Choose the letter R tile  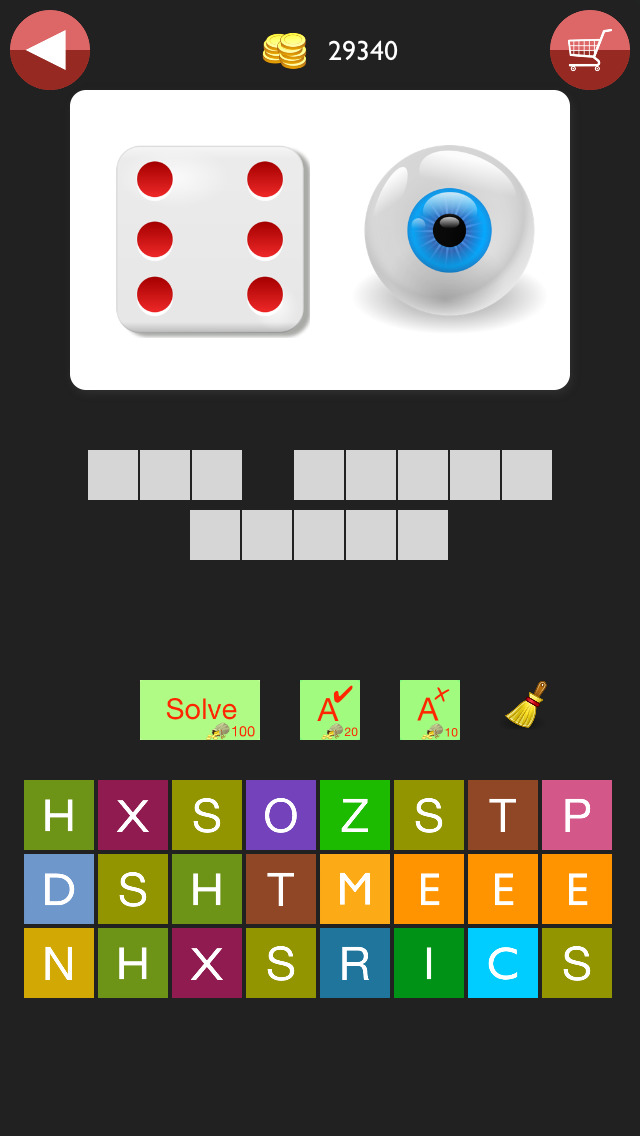pos(355,963)
